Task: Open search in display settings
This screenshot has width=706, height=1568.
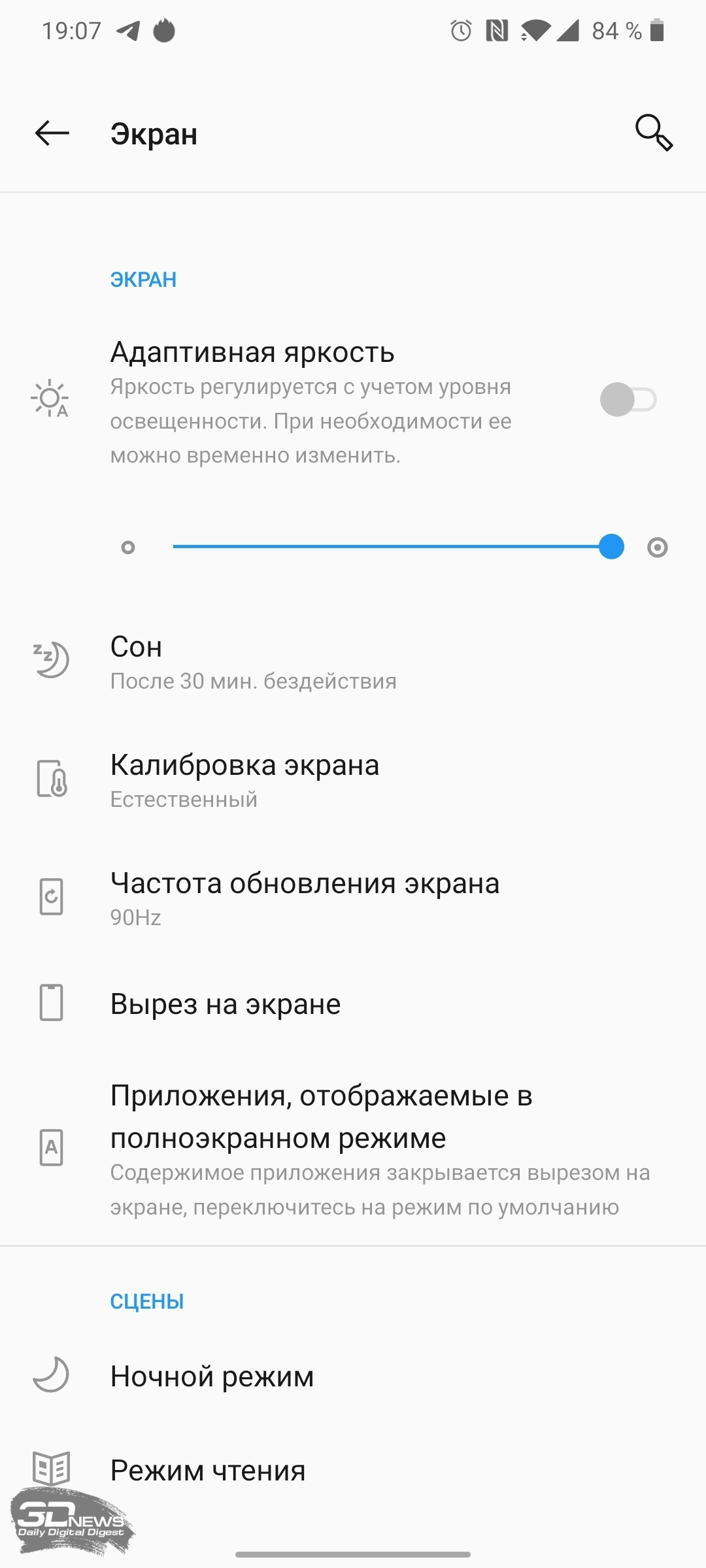Action: point(654,133)
